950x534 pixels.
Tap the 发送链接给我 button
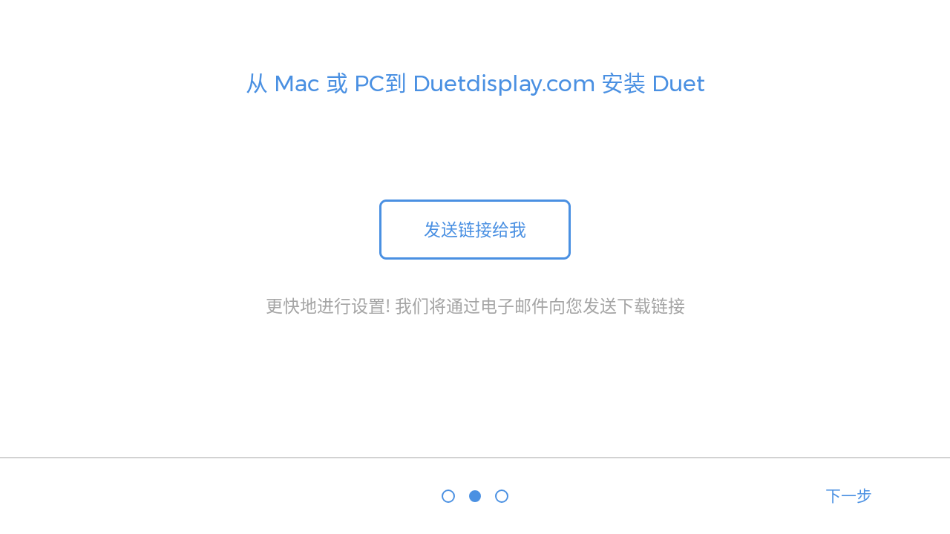click(474, 229)
